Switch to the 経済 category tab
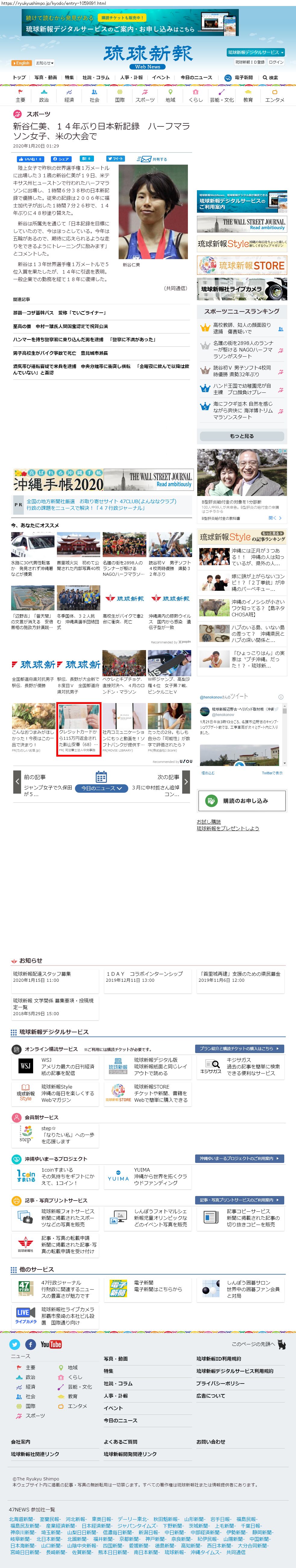 69,96
